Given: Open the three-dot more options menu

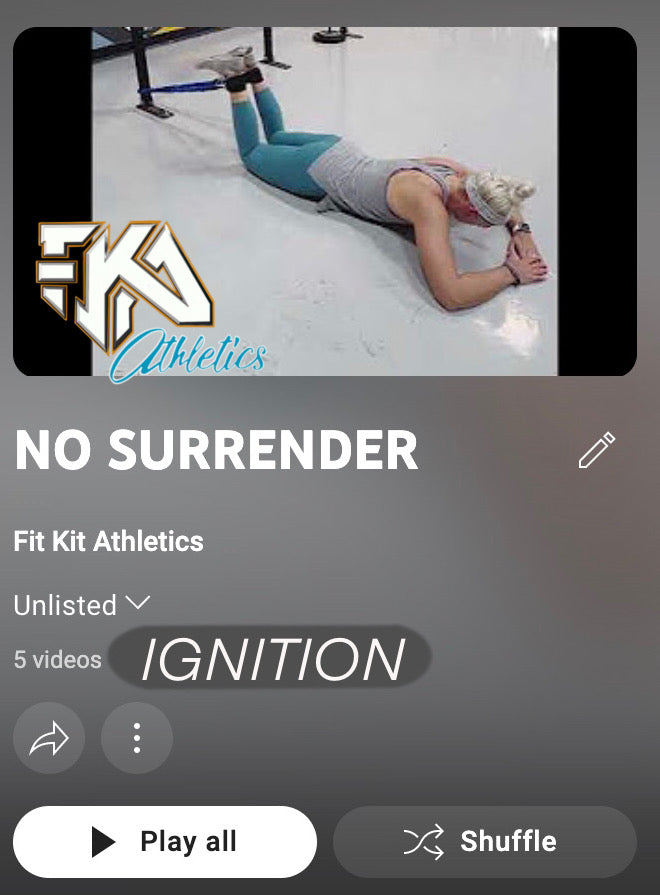Looking at the screenshot, I should 137,739.
